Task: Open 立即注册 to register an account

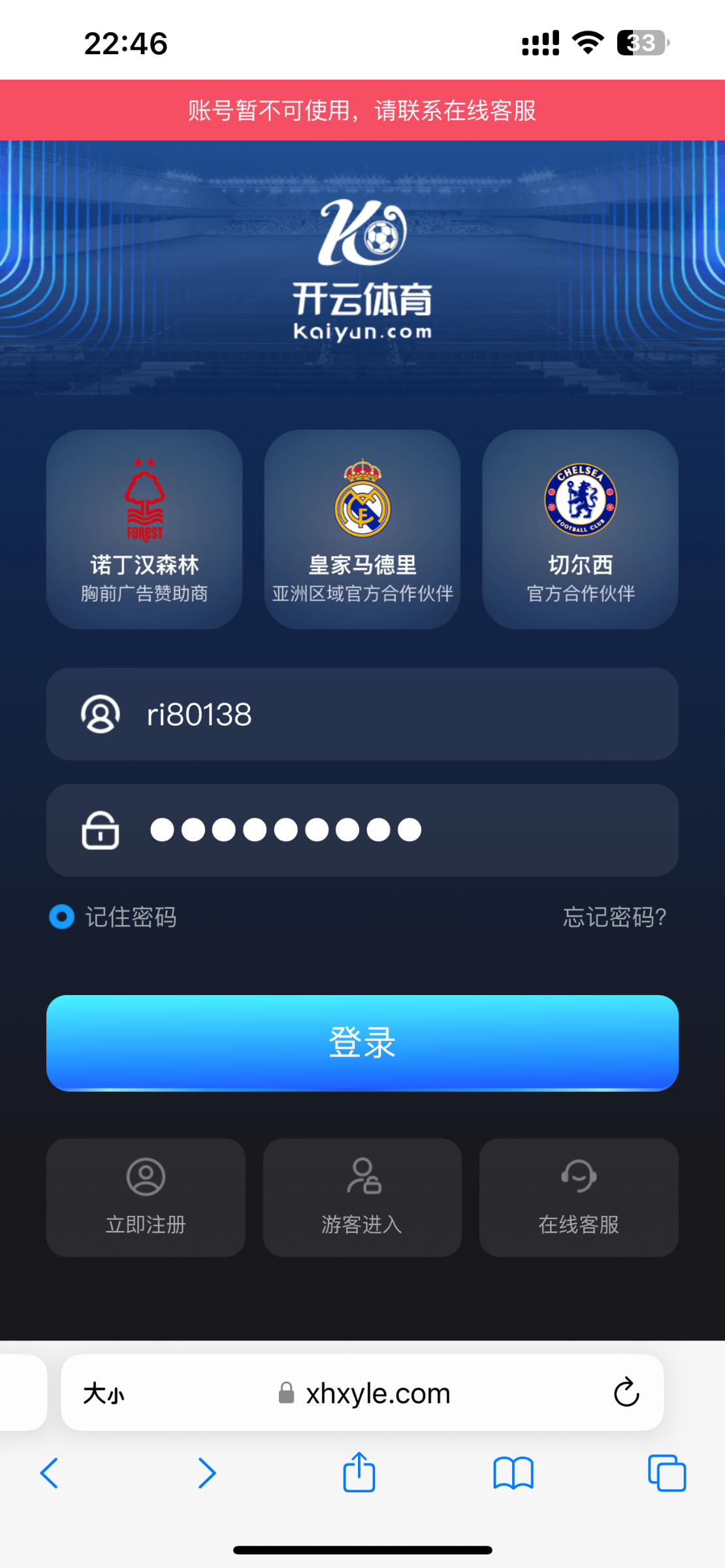Action: coord(146,1197)
